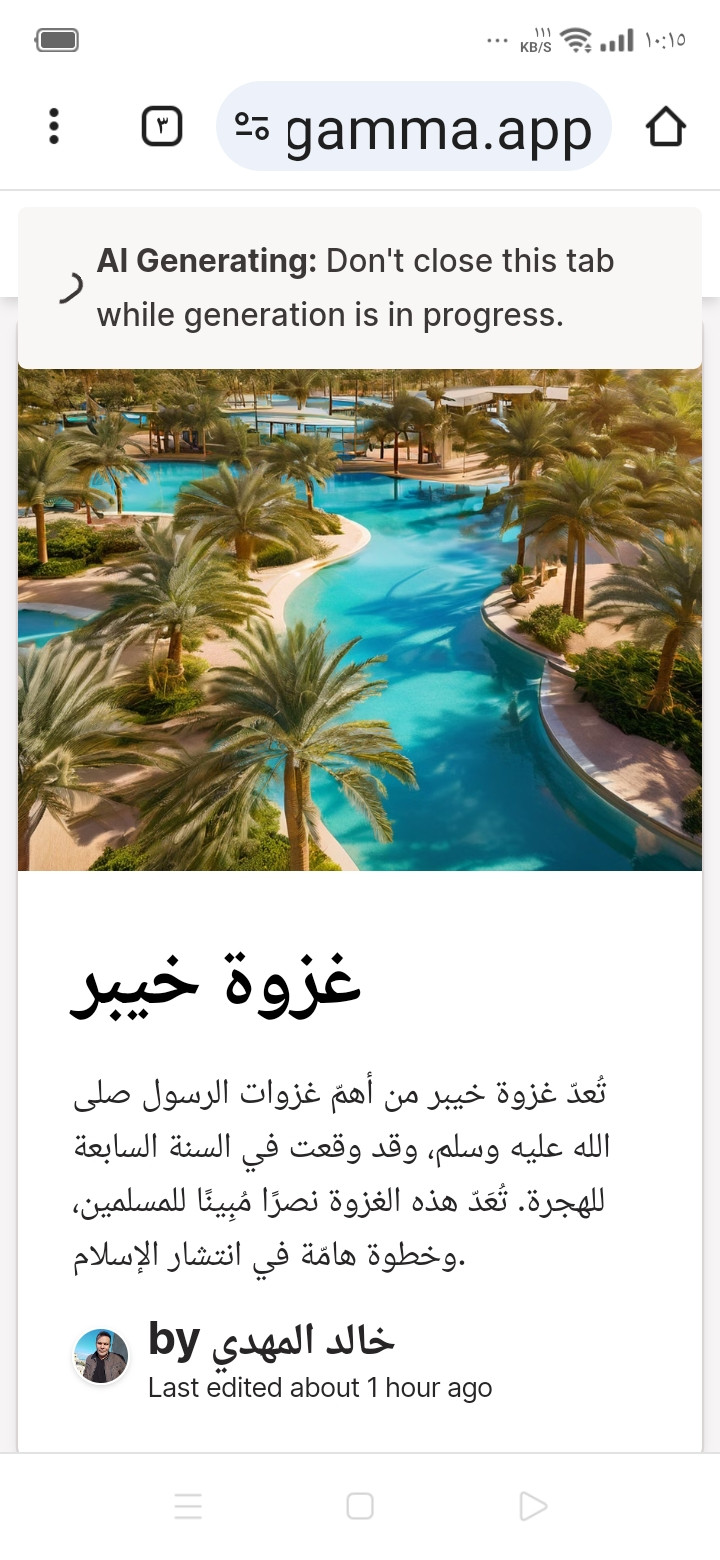Open the tab switcher showing three tabs
The image size is (720, 1560).
[162, 127]
